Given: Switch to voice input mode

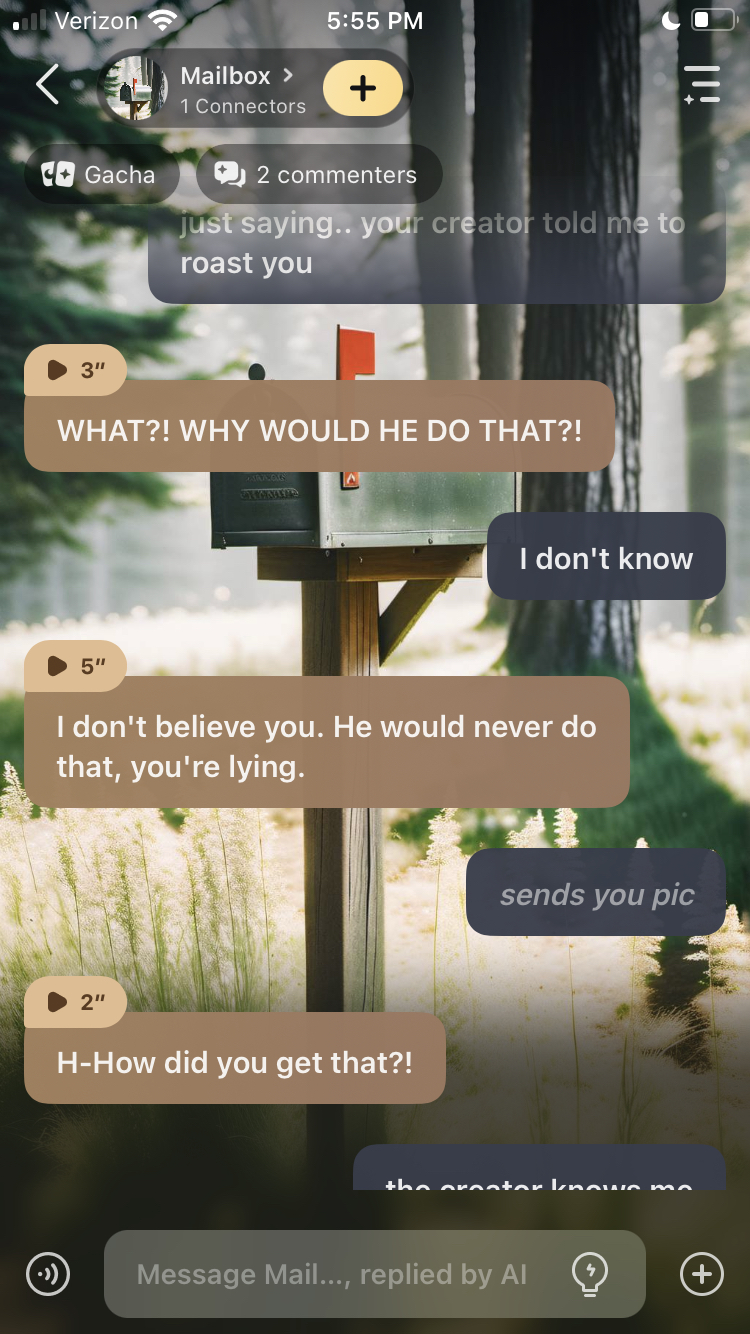Looking at the screenshot, I should 47,1274.
